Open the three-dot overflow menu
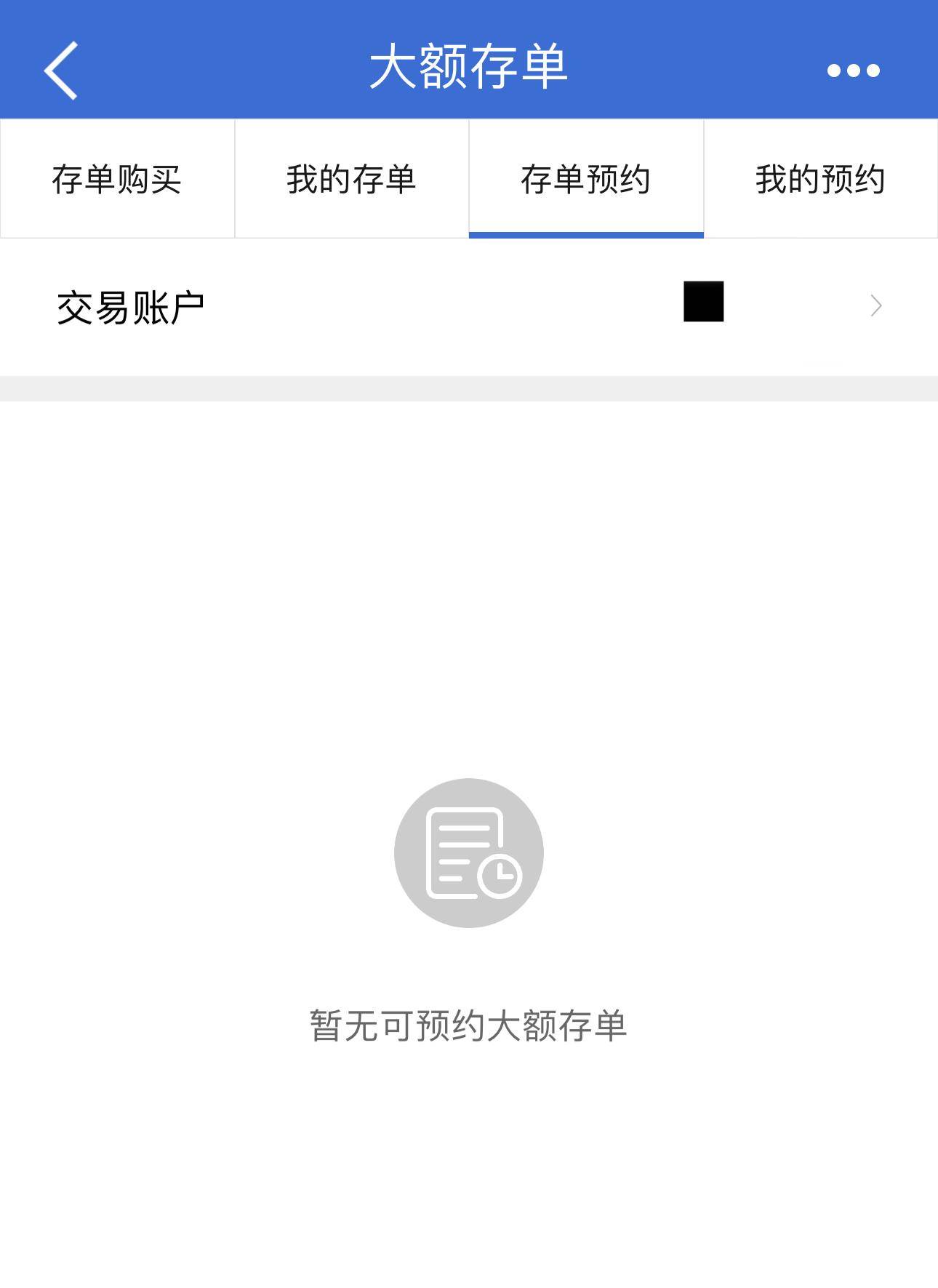Image resolution: width=938 pixels, height=1288 pixels. [x=853, y=71]
